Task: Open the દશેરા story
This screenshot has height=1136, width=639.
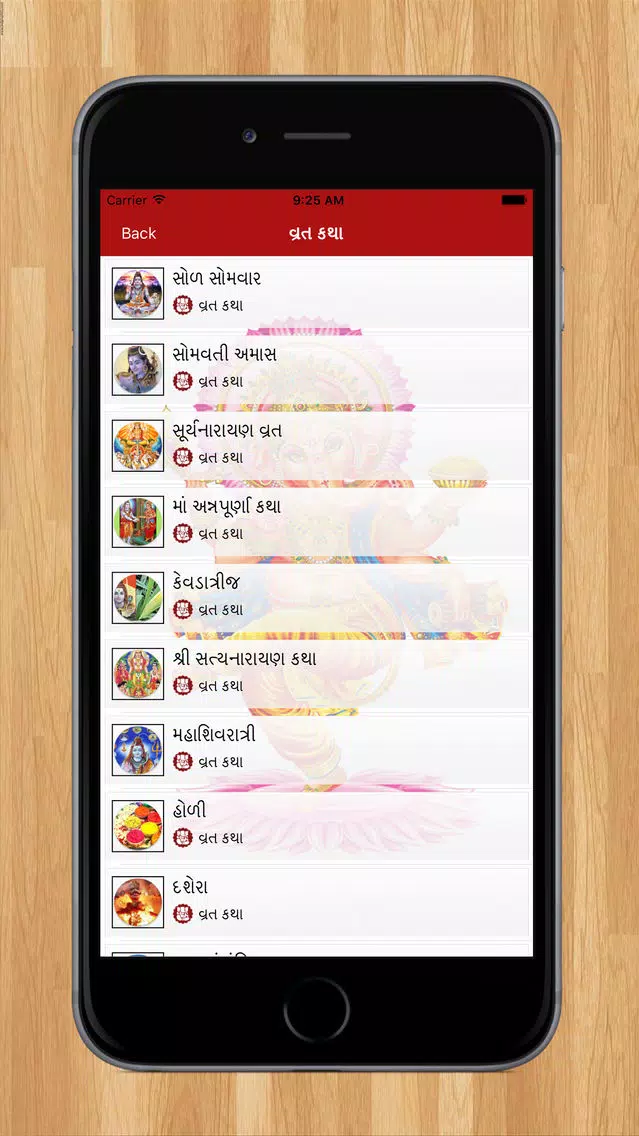Action: tap(317, 901)
